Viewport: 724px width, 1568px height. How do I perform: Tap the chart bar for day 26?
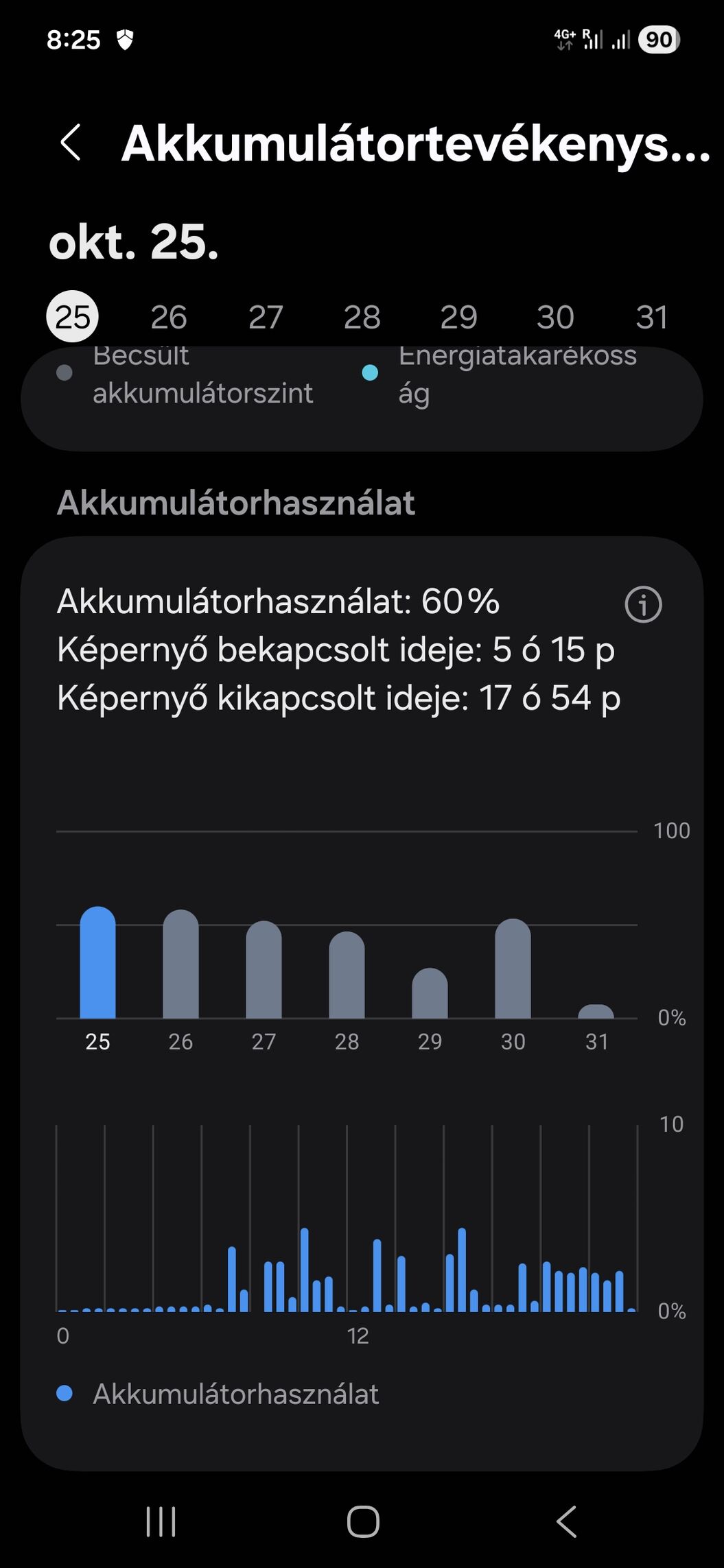click(180, 964)
